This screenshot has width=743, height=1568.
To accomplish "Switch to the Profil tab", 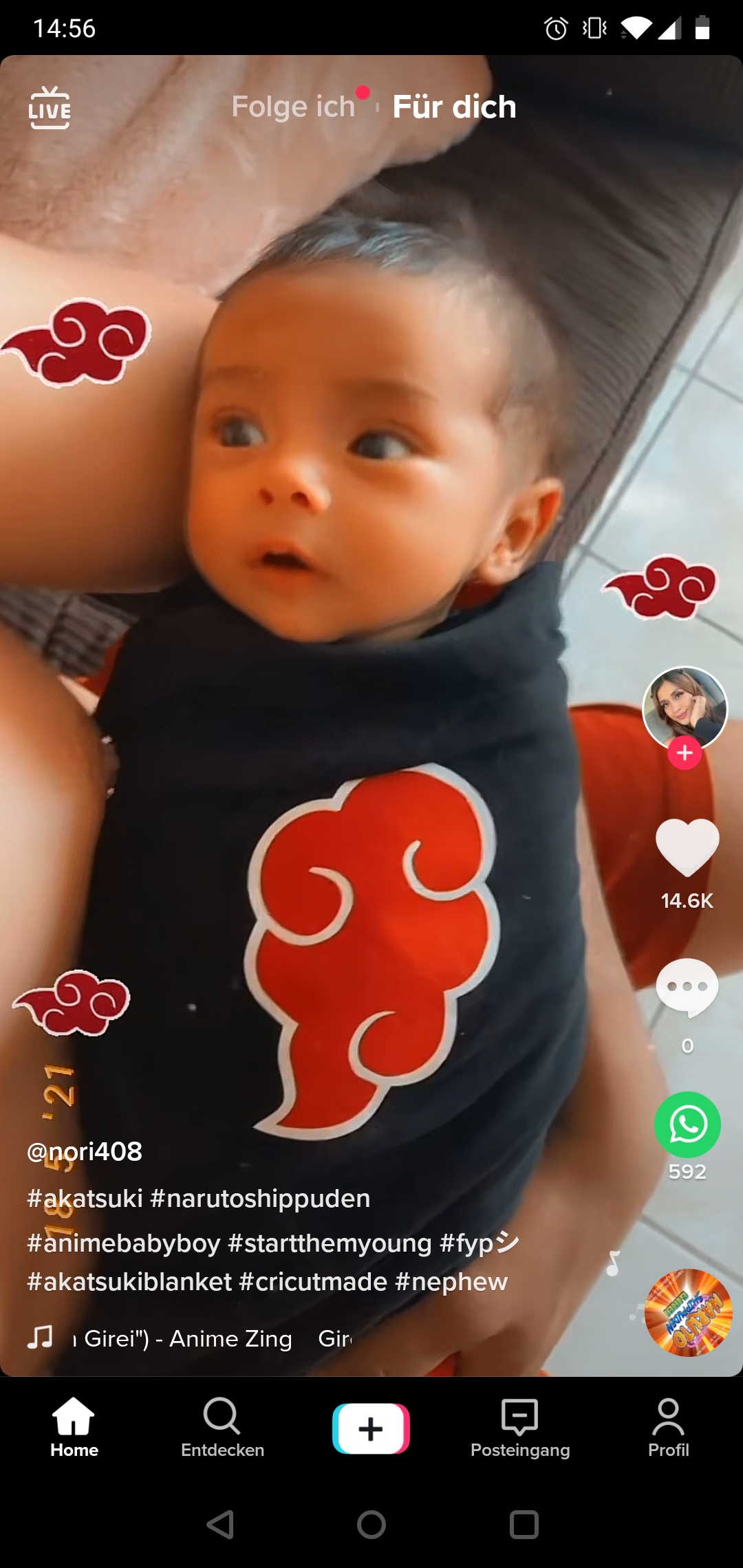I will (x=668, y=1428).
